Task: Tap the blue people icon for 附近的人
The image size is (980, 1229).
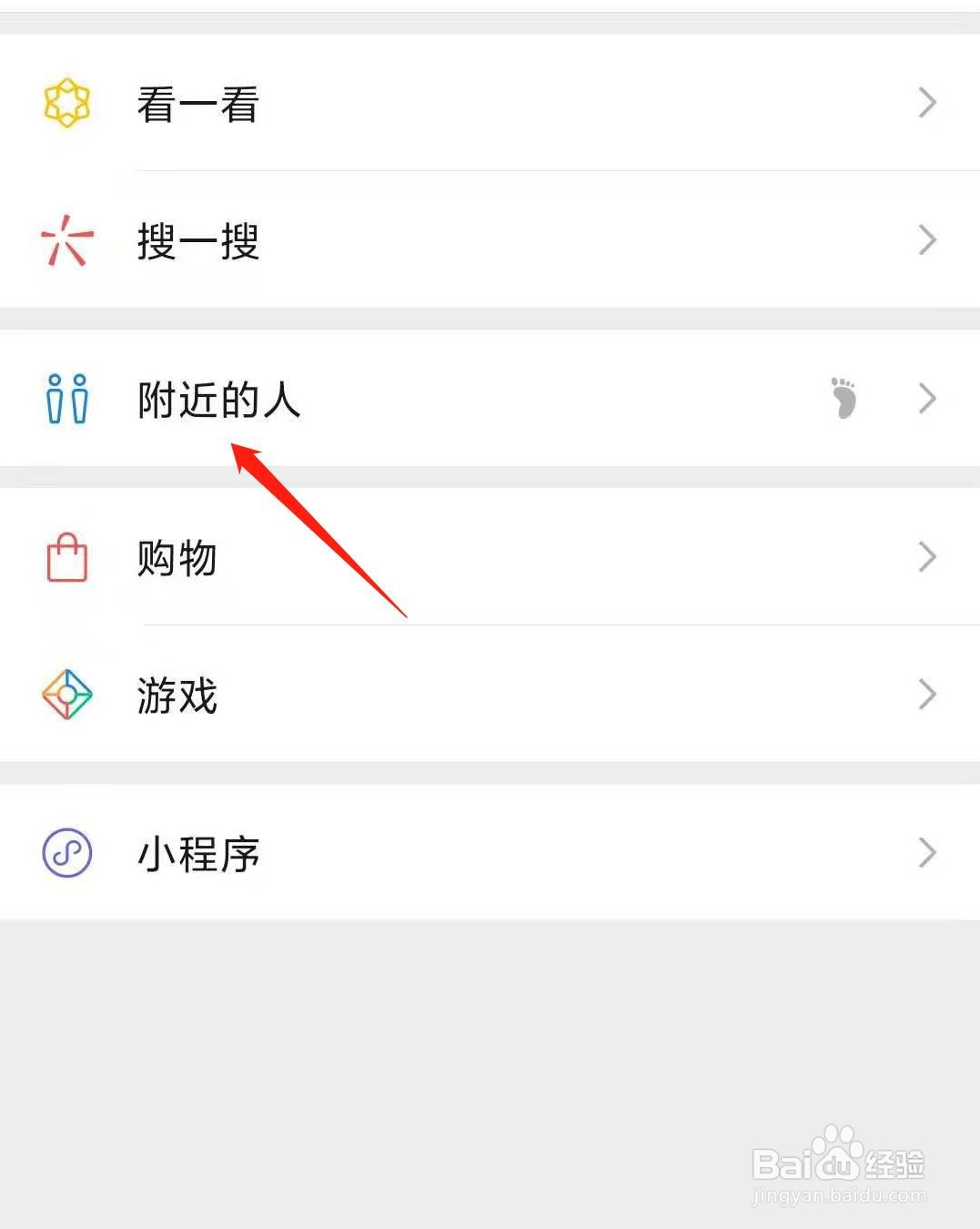Action: click(66, 398)
